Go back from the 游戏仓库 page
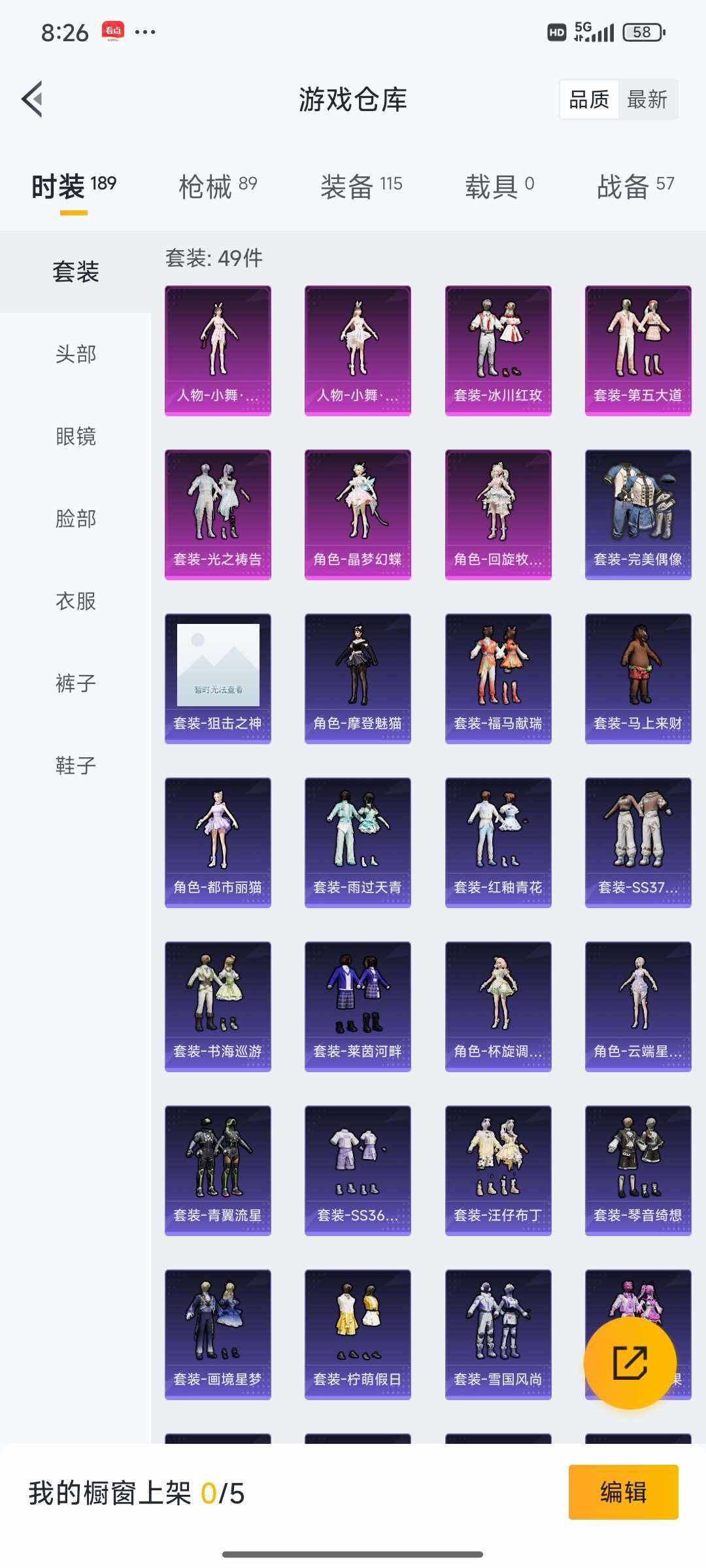Viewport: 706px width, 1568px height. click(33, 99)
